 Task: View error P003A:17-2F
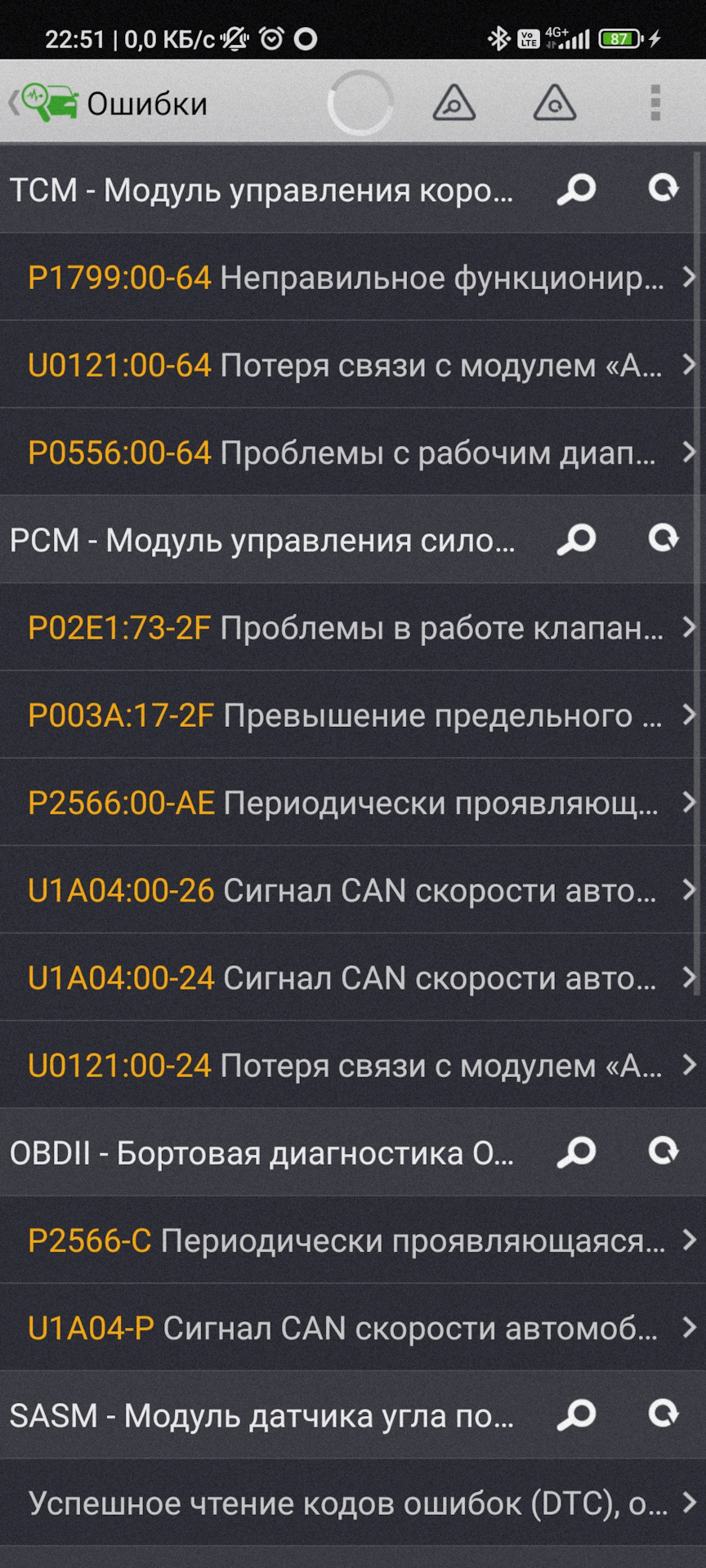click(351, 715)
